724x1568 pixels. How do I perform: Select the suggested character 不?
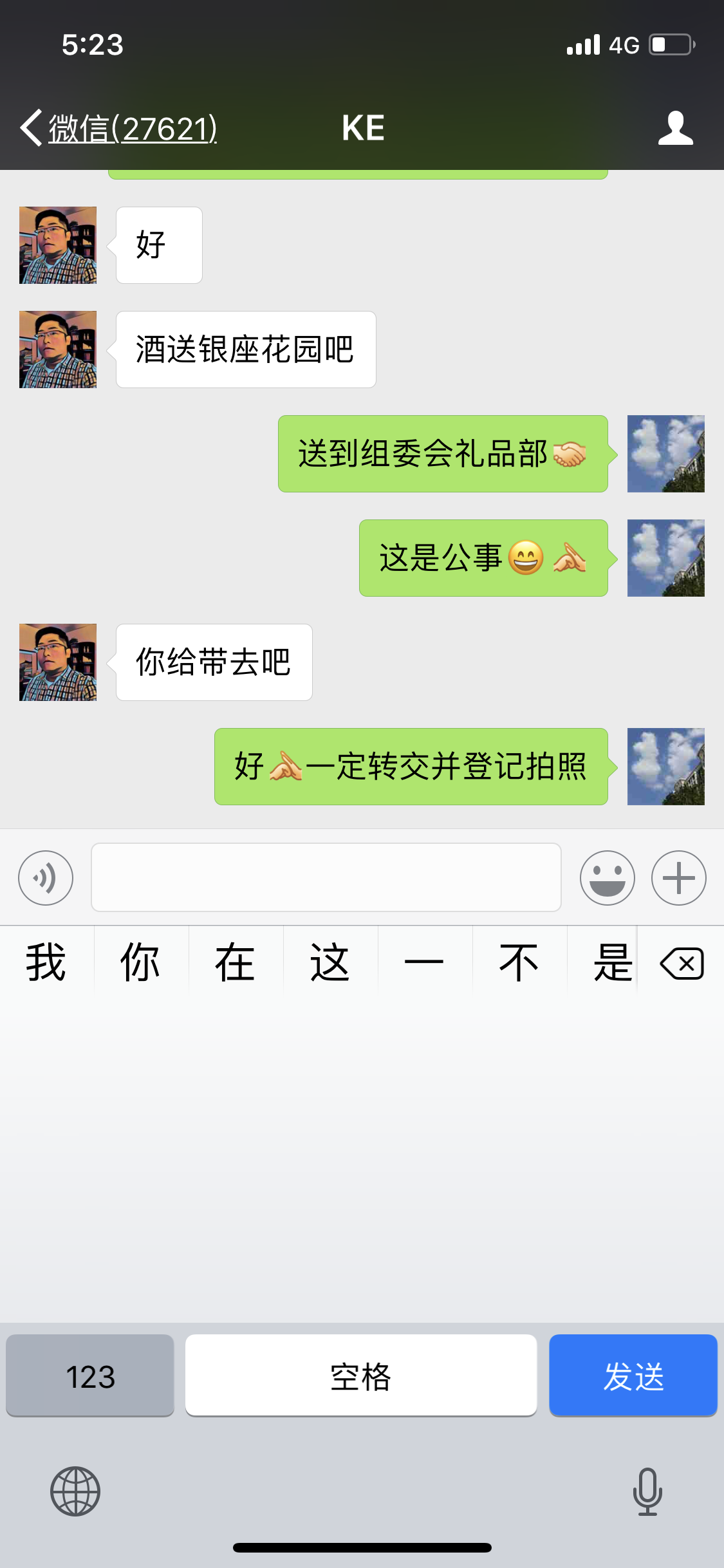coord(519,964)
